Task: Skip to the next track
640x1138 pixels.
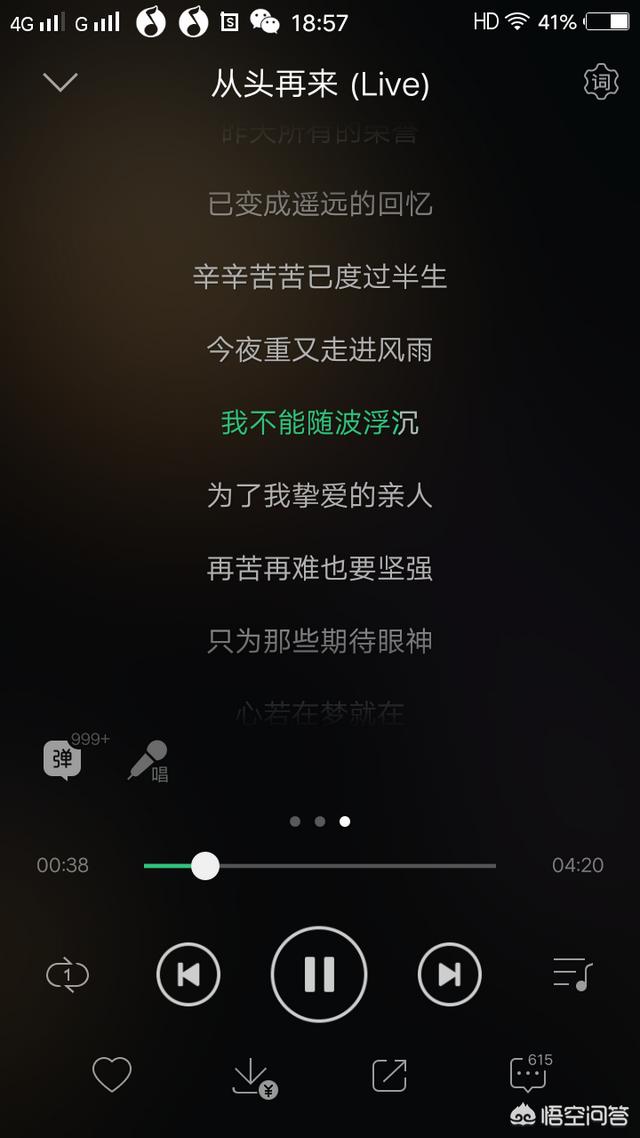Action: click(450, 974)
